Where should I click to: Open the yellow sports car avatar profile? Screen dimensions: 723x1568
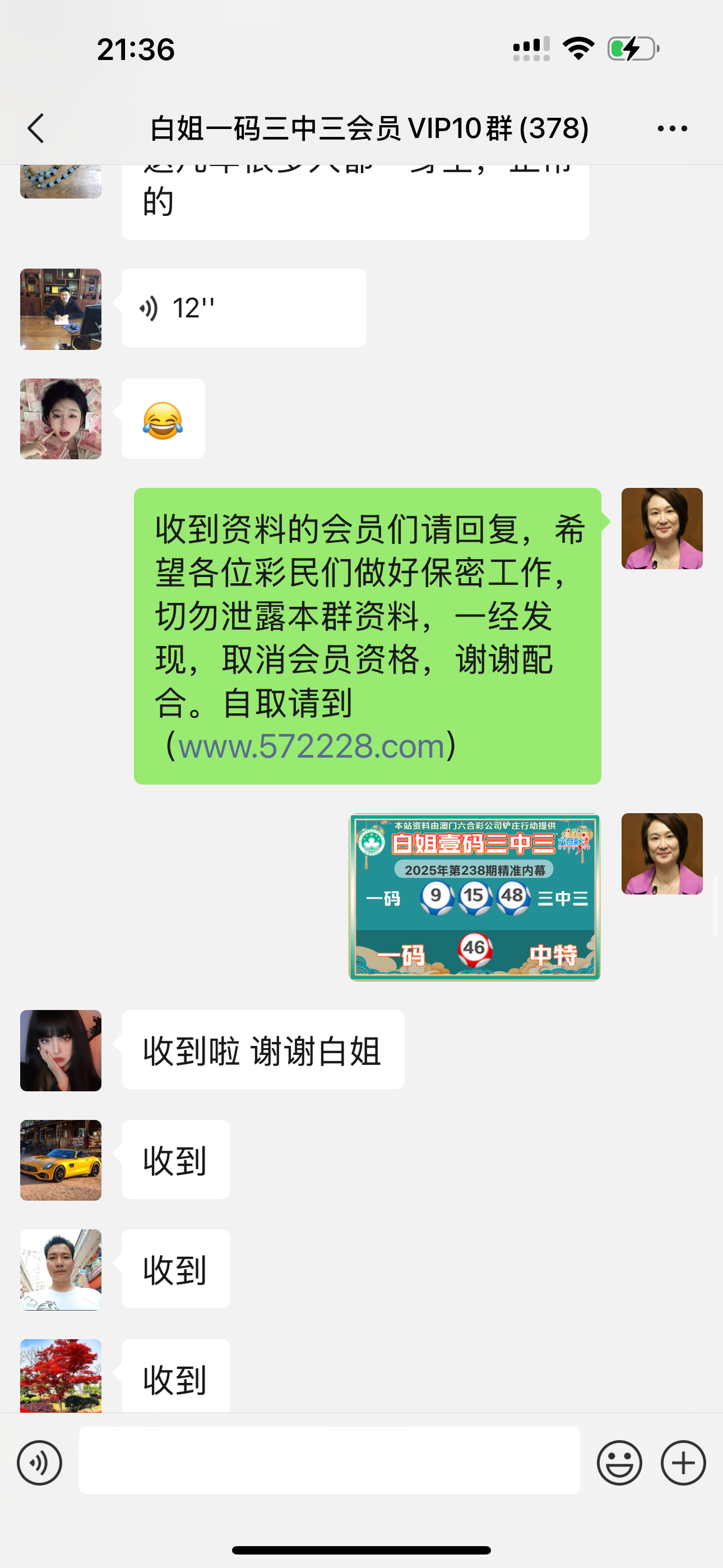[x=61, y=1160]
